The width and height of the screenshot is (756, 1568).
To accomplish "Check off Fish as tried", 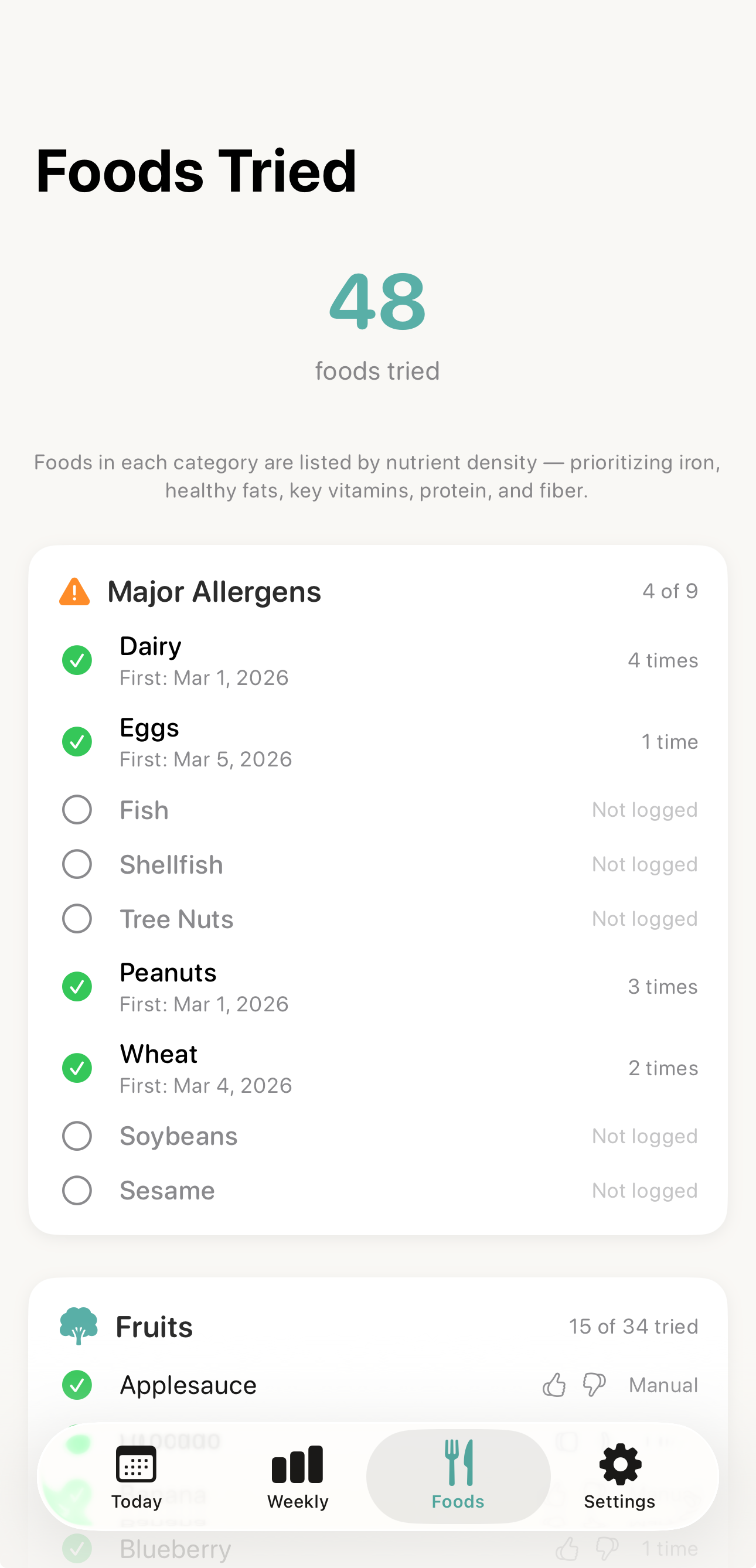I will point(77,810).
